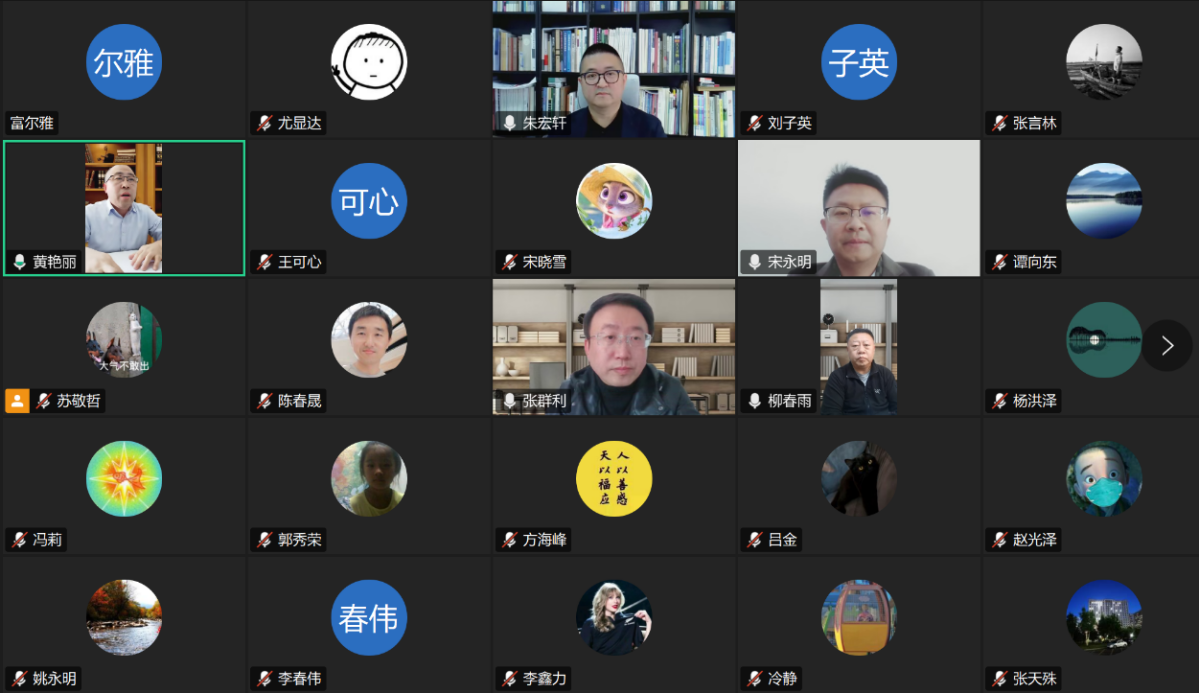Screen dimensions: 1199x693
Task: Tap 李鑫力's participant tile
Action: [614, 623]
